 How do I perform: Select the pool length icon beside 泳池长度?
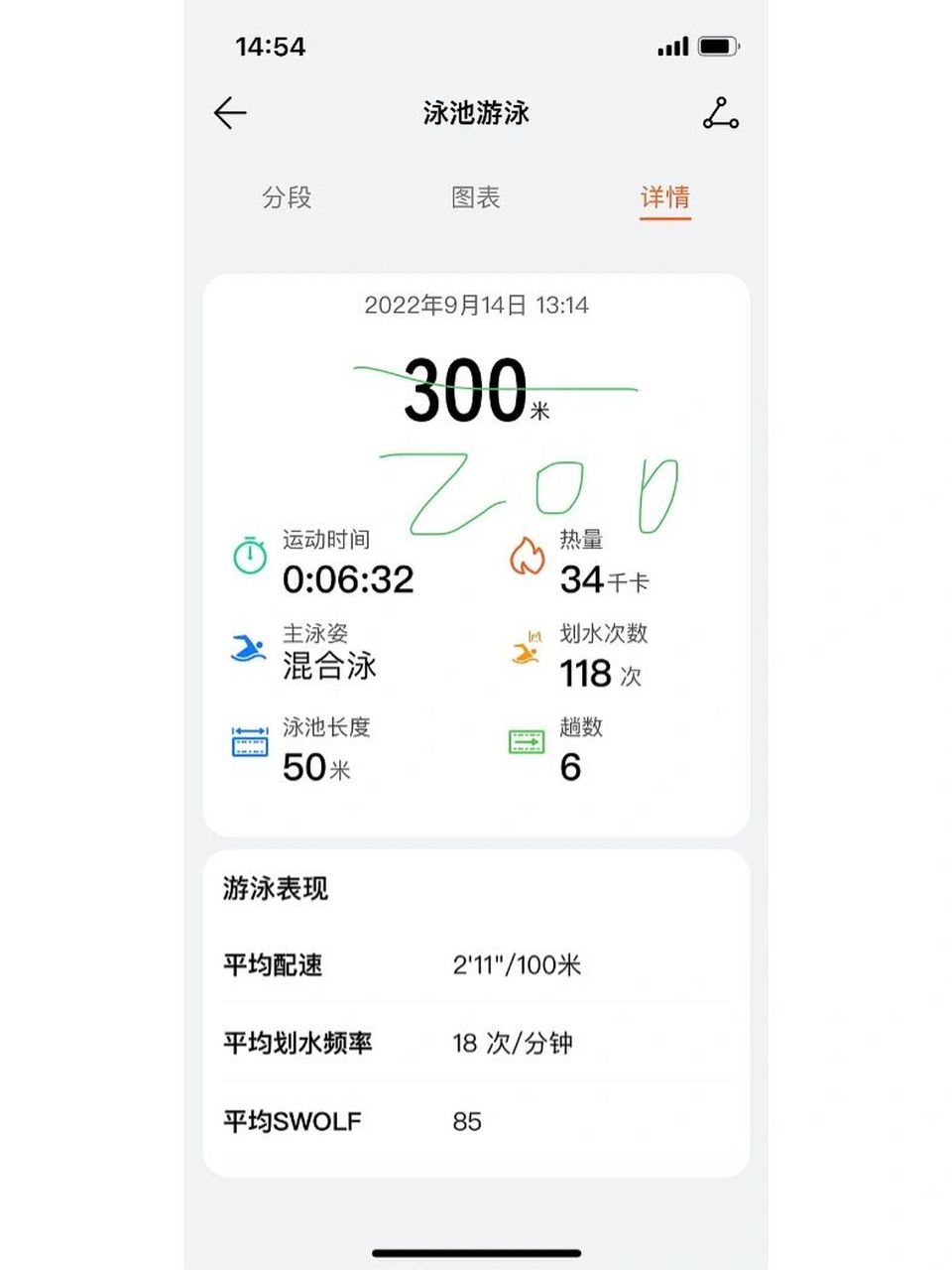coord(250,742)
